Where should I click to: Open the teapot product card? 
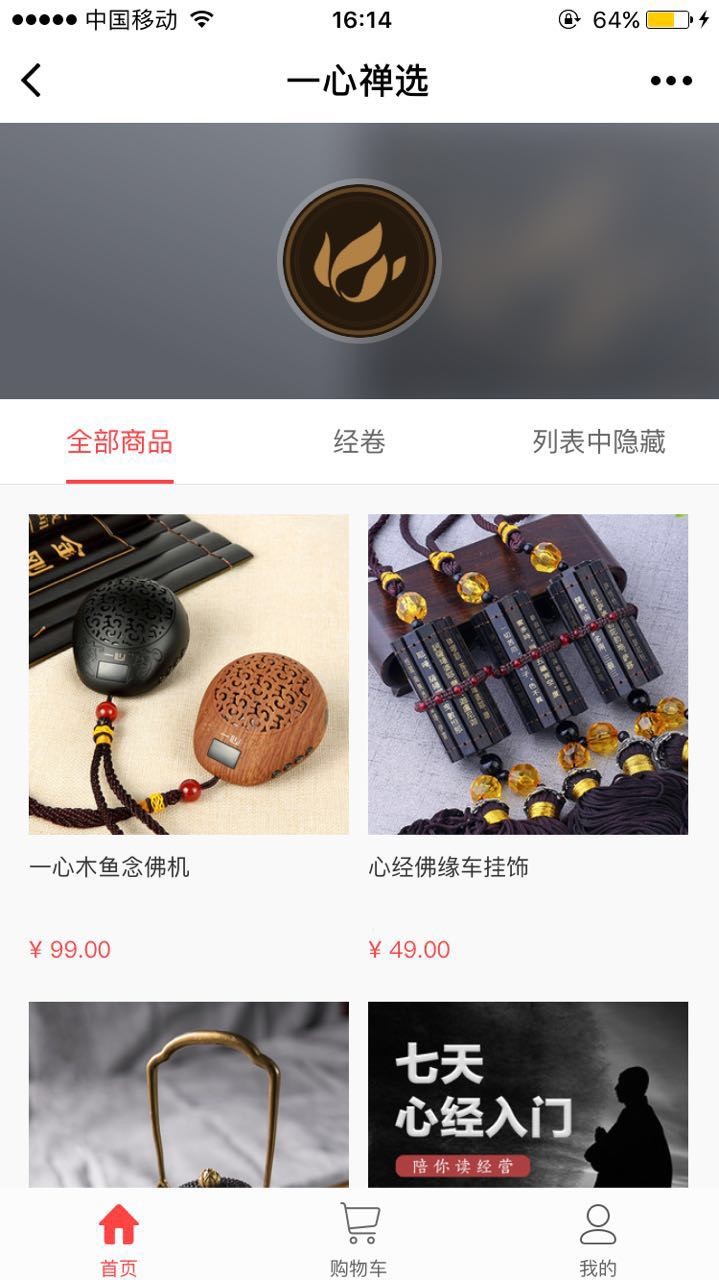click(x=189, y=1095)
